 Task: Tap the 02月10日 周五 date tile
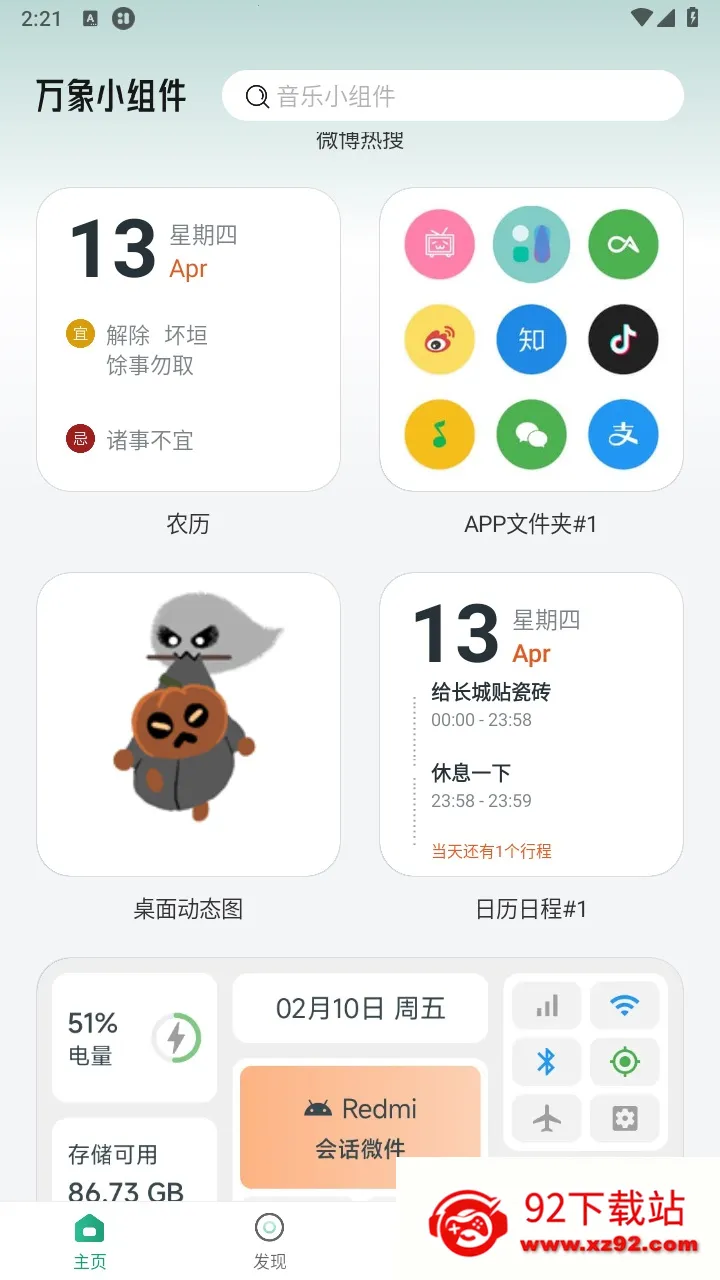click(360, 1009)
